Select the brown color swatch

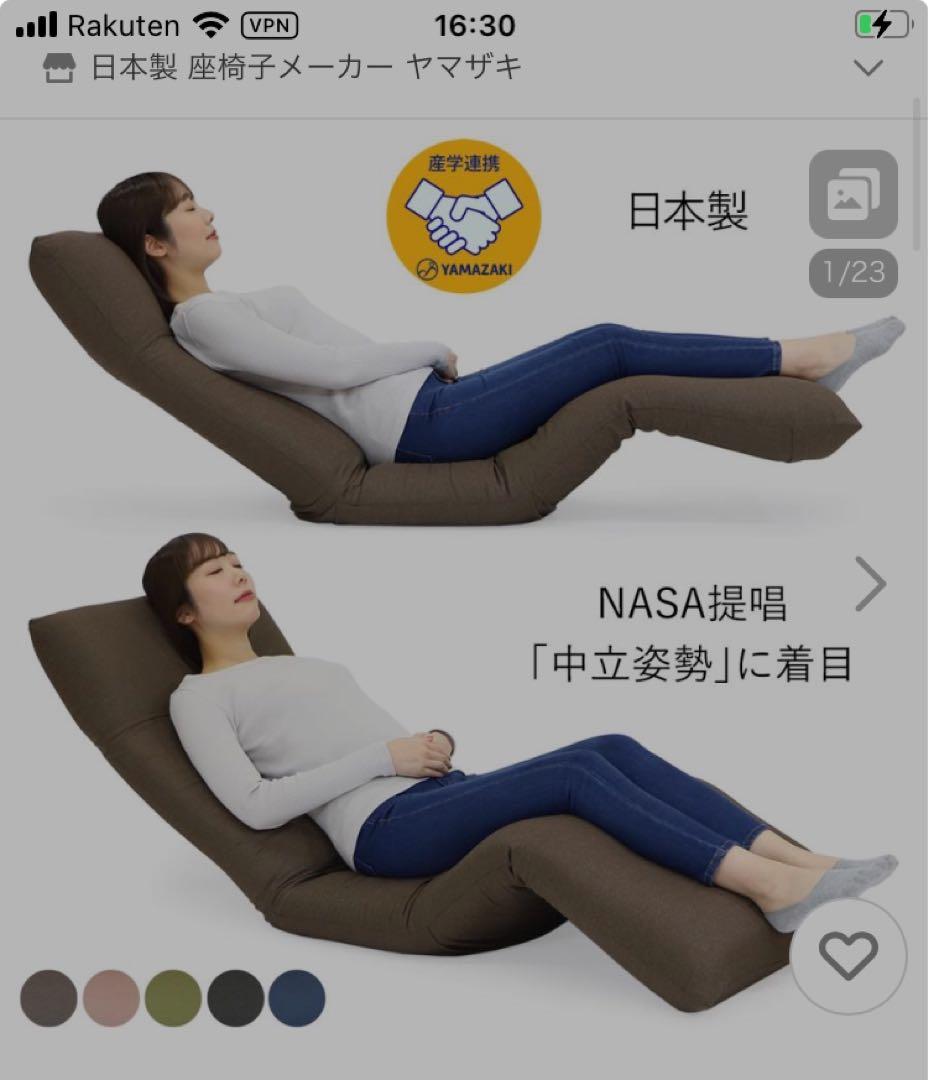tap(49, 998)
